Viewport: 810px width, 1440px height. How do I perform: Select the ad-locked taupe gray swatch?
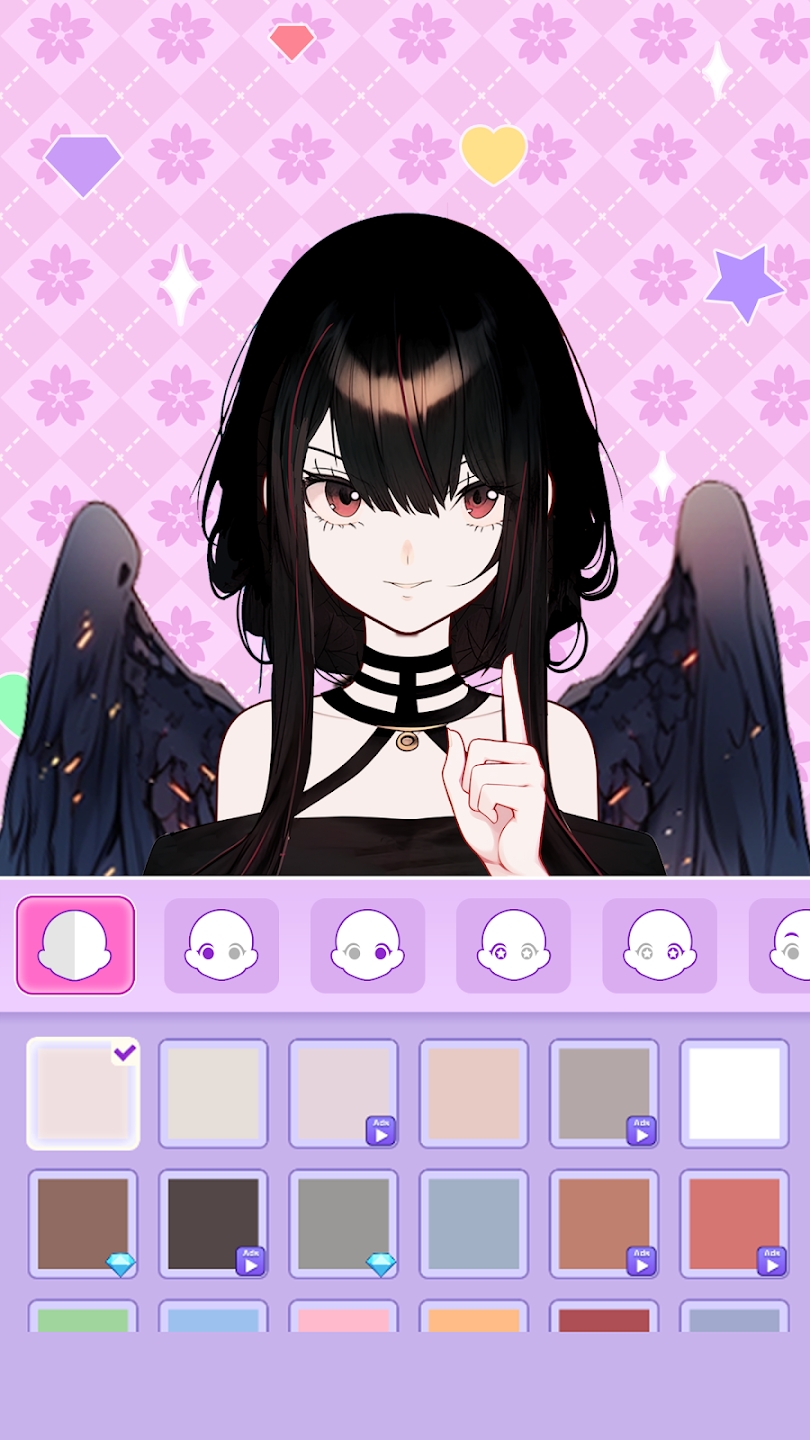click(604, 1093)
